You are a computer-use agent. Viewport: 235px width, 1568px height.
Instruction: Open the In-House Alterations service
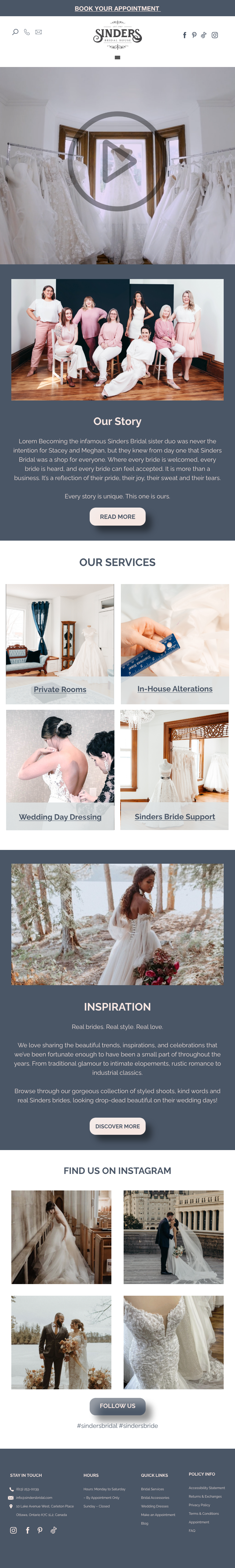pos(175,688)
